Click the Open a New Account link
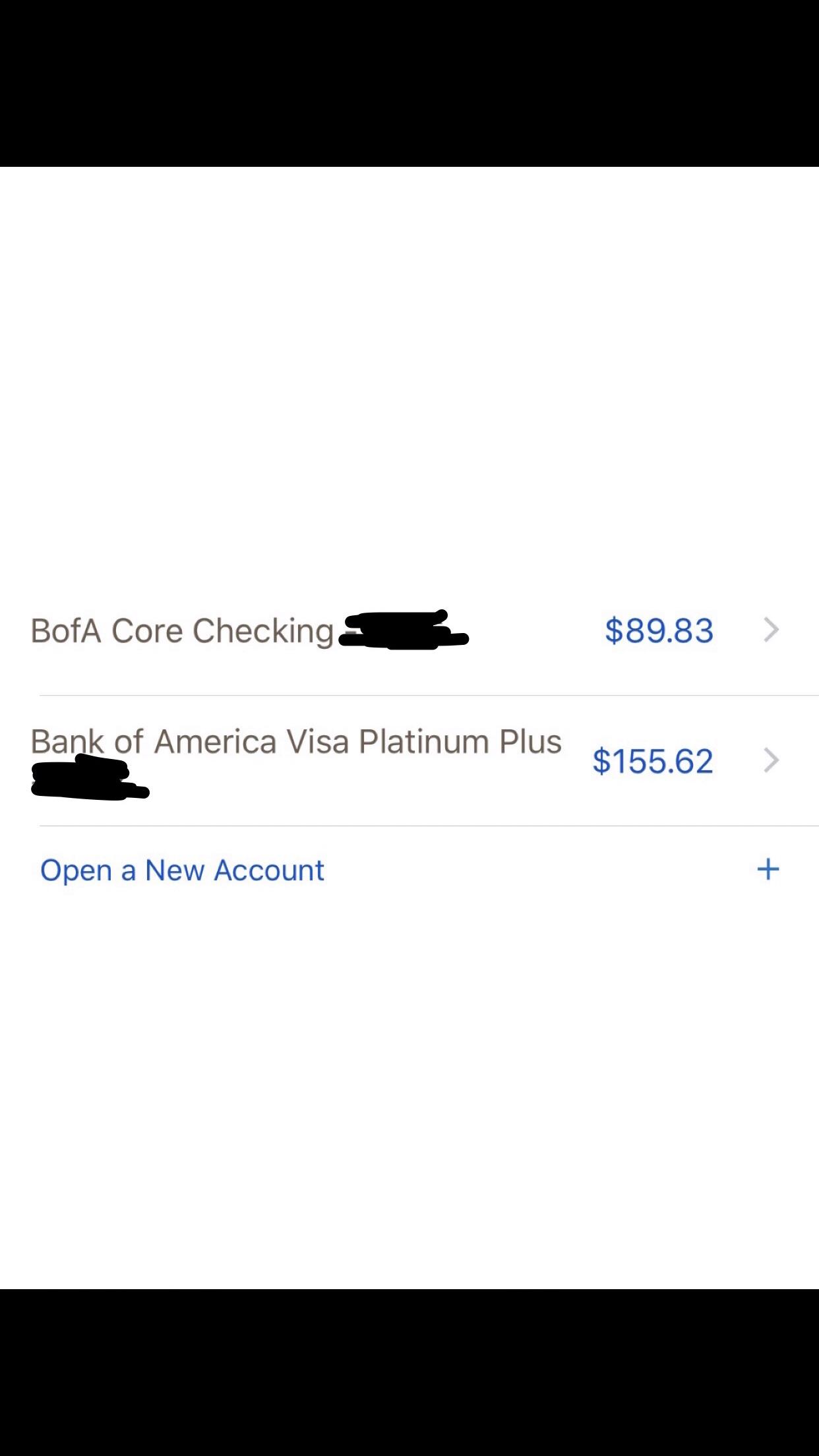819x1456 pixels. point(181,869)
